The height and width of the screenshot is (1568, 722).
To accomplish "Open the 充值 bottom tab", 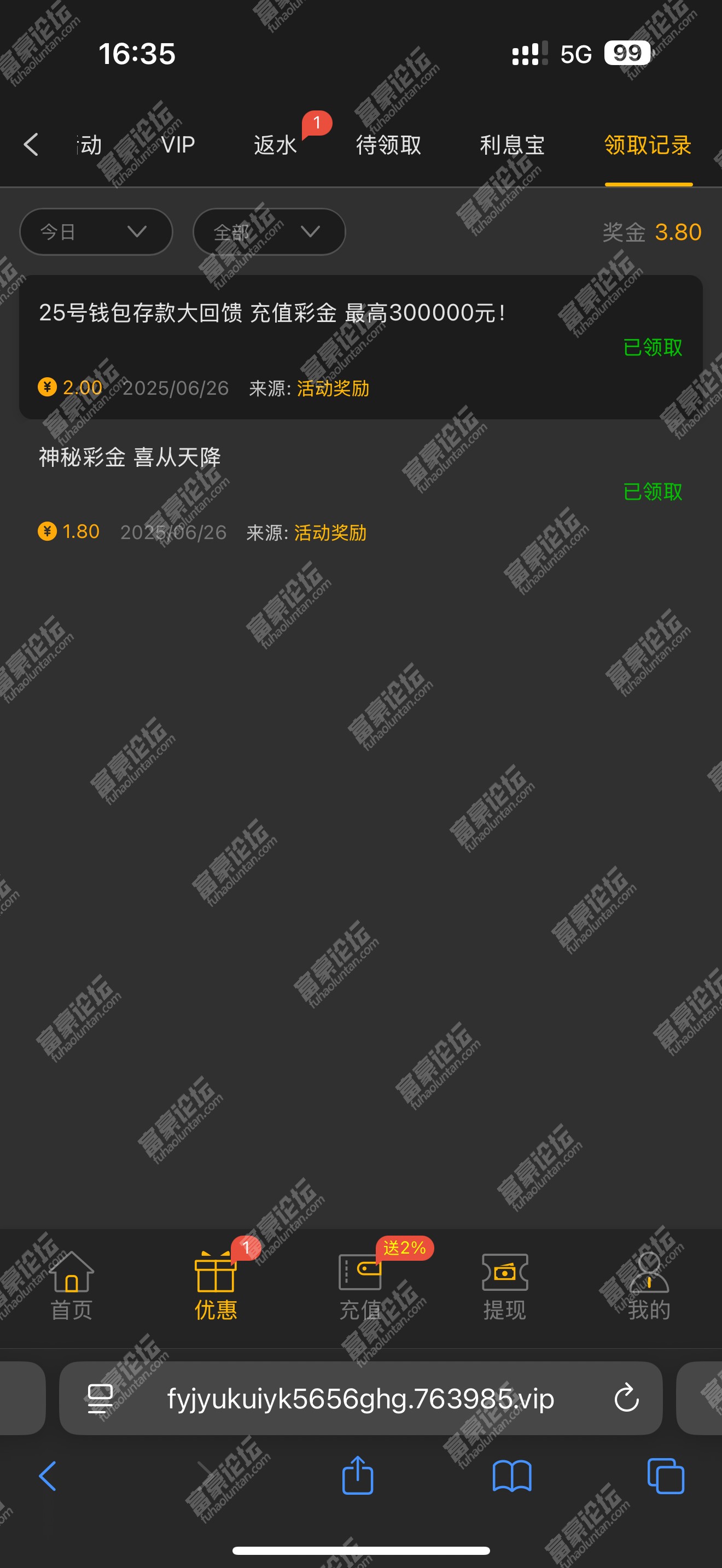I will pos(360,1285).
